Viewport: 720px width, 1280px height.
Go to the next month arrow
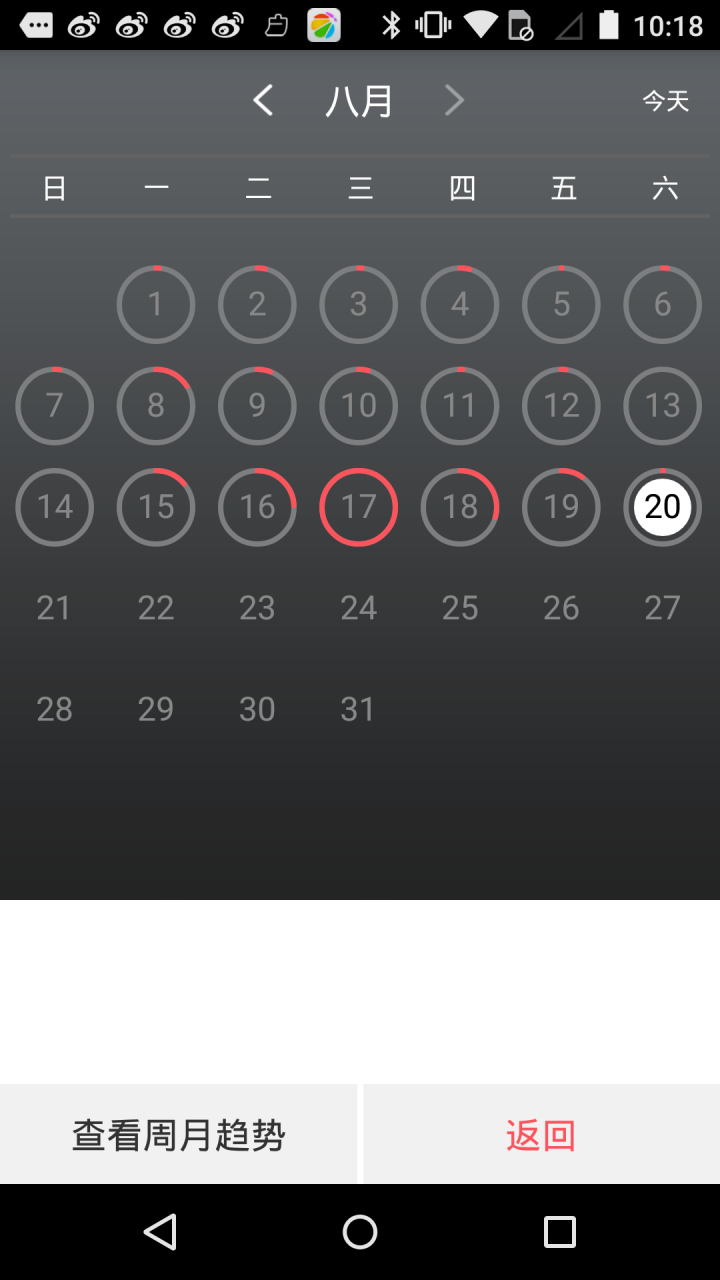tap(454, 100)
